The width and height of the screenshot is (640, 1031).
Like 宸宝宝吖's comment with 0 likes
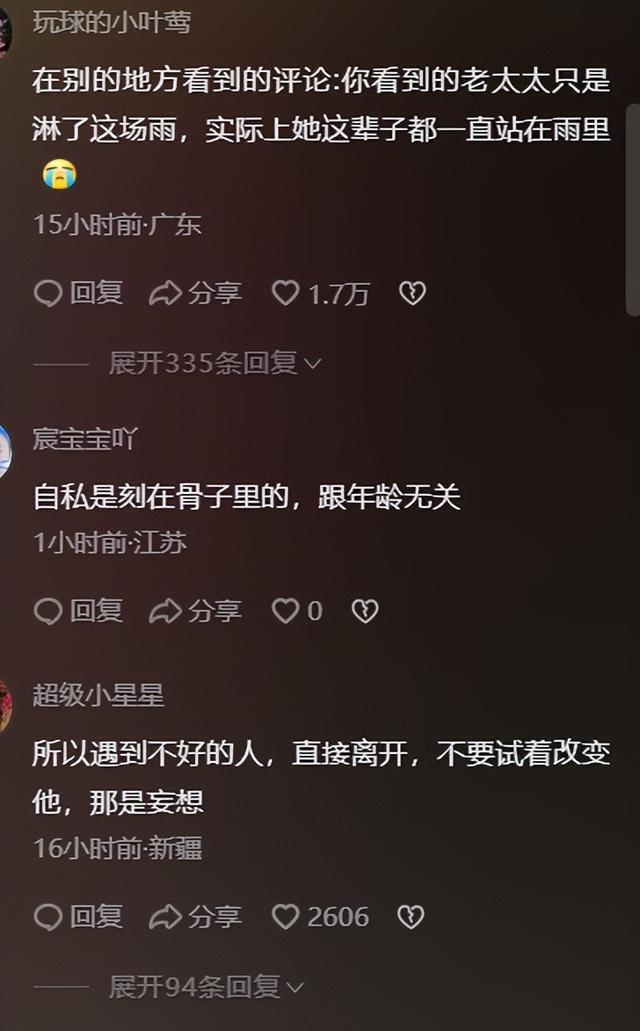click(x=287, y=611)
